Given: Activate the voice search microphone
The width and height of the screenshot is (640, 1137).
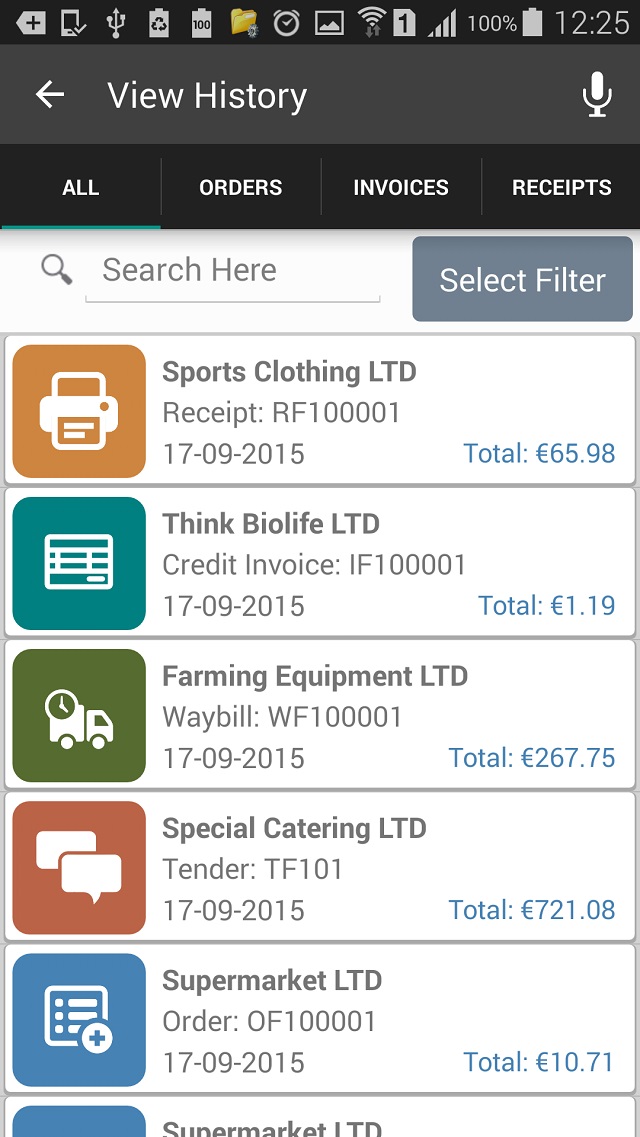Looking at the screenshot, I should pyautogui.click(x=597, y=95).
